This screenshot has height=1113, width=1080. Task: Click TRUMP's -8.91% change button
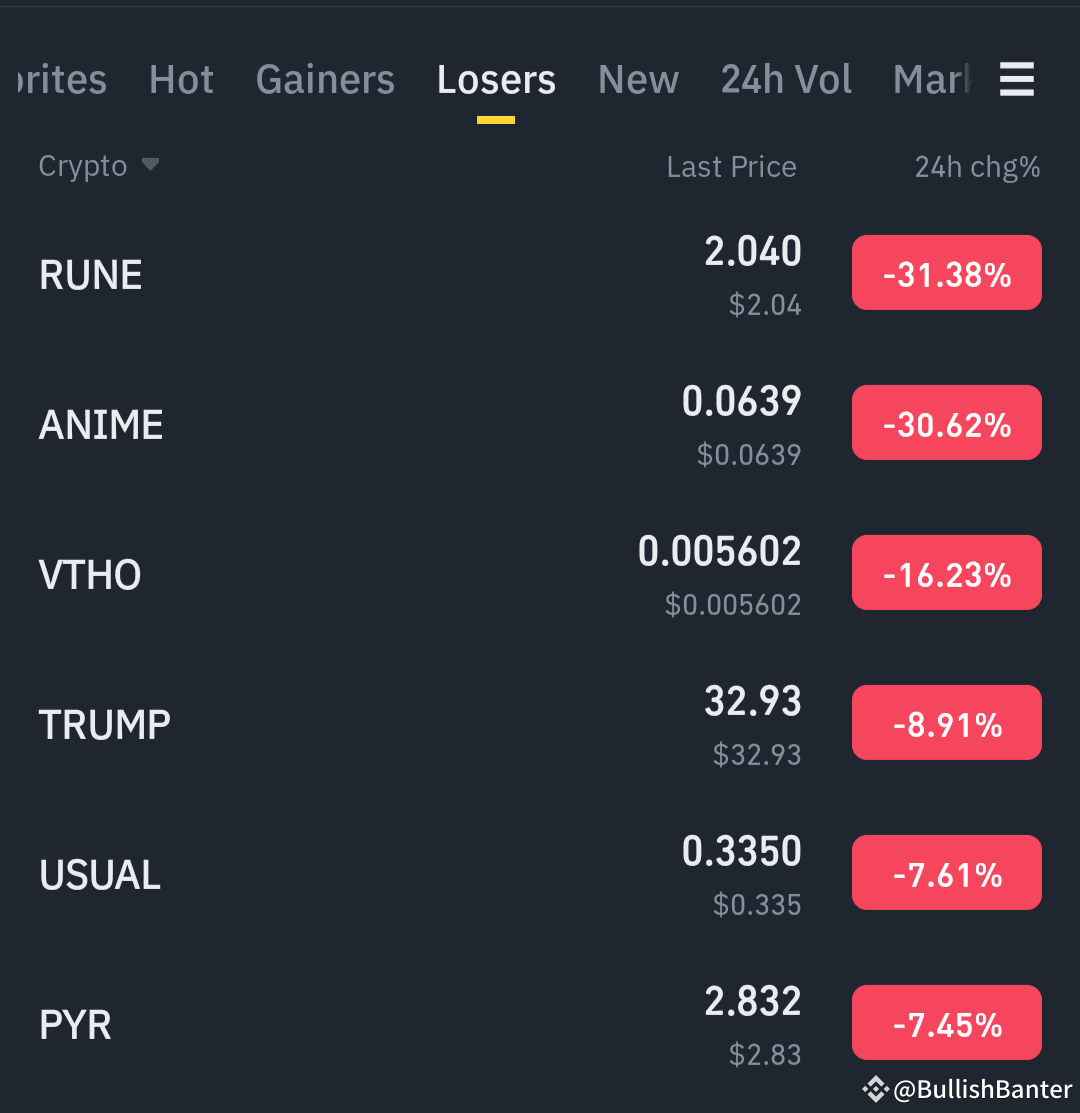(x=946, y=722)
